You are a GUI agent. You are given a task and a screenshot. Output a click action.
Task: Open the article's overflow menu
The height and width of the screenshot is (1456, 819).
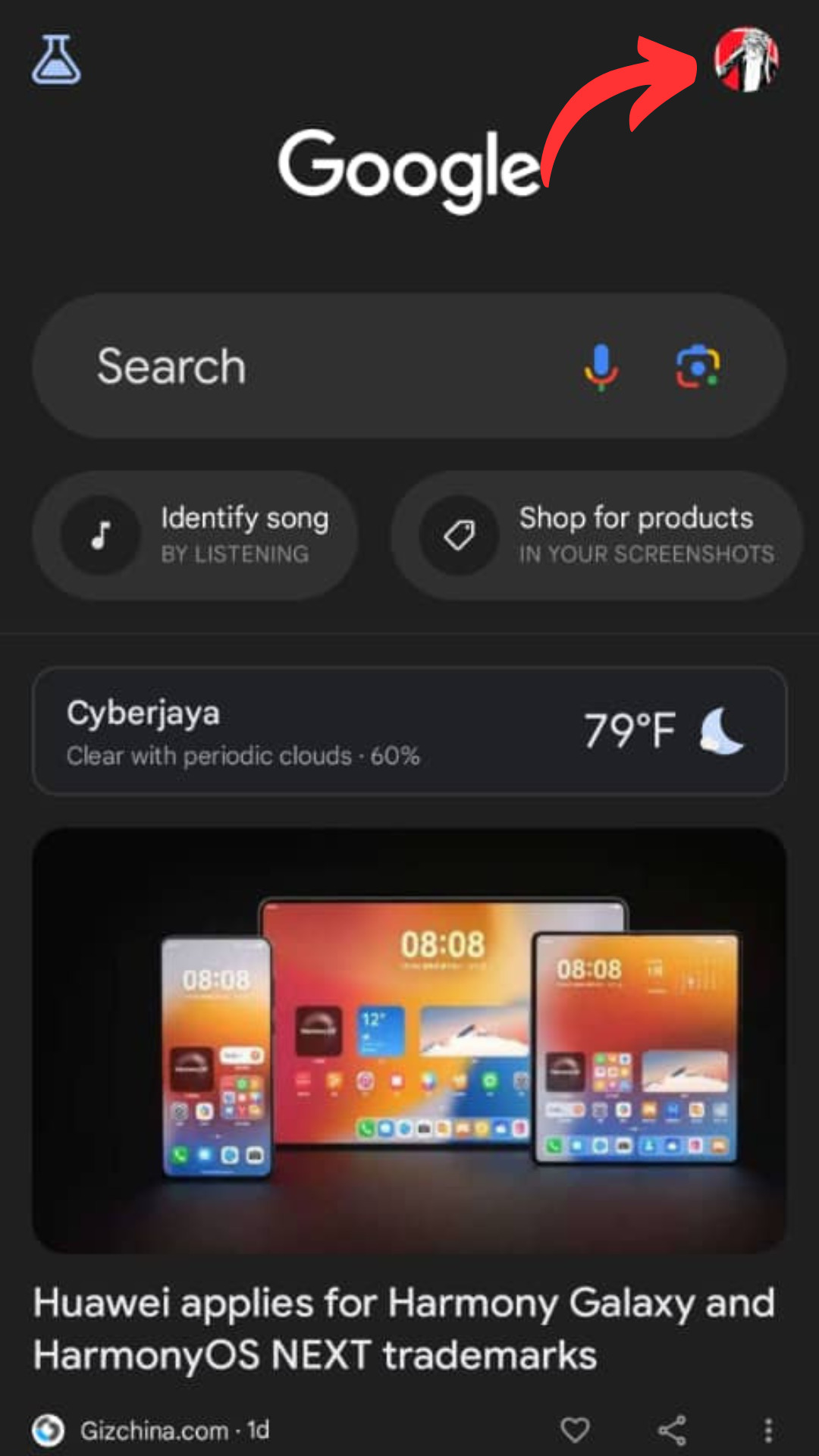point(768,1430)
